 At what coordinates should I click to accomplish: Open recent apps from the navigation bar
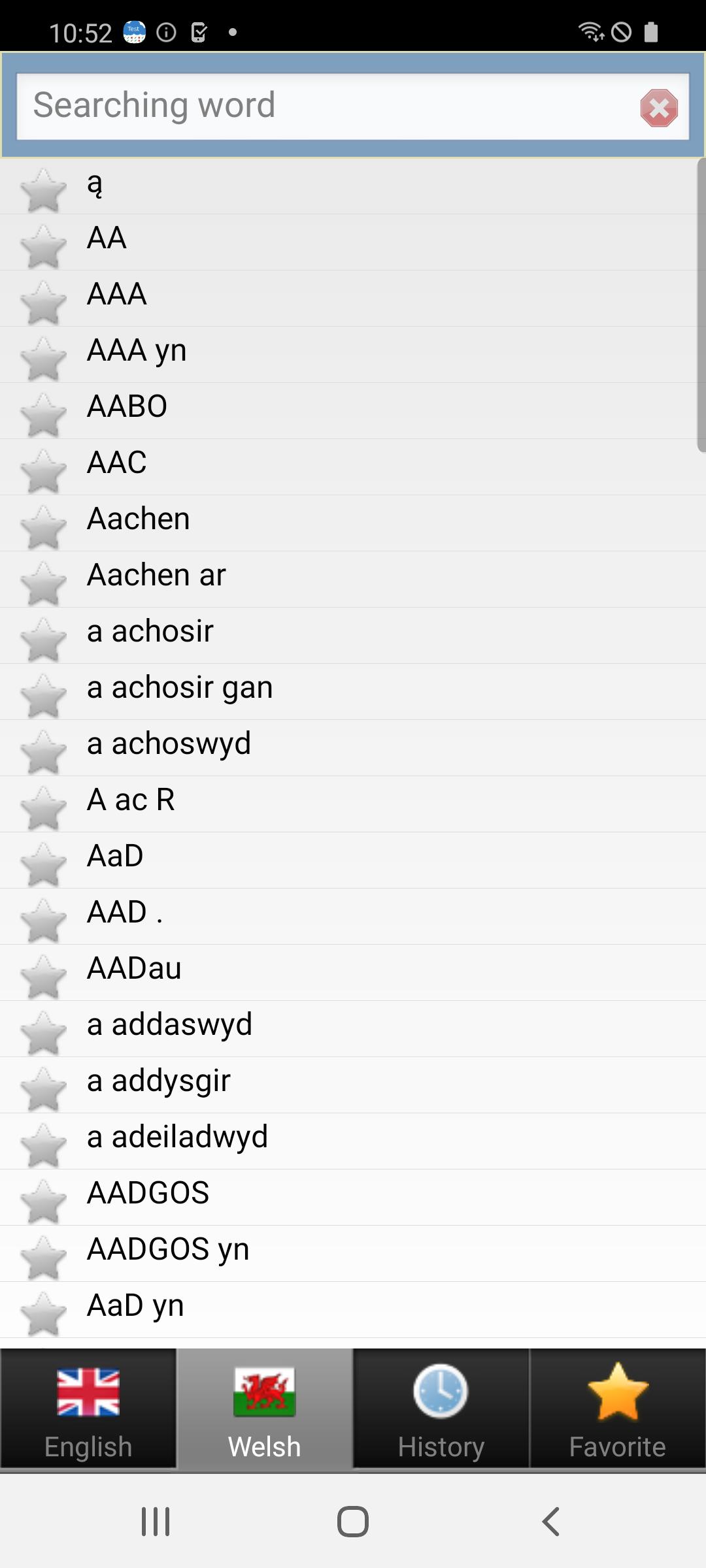[x=156, y=1522]
